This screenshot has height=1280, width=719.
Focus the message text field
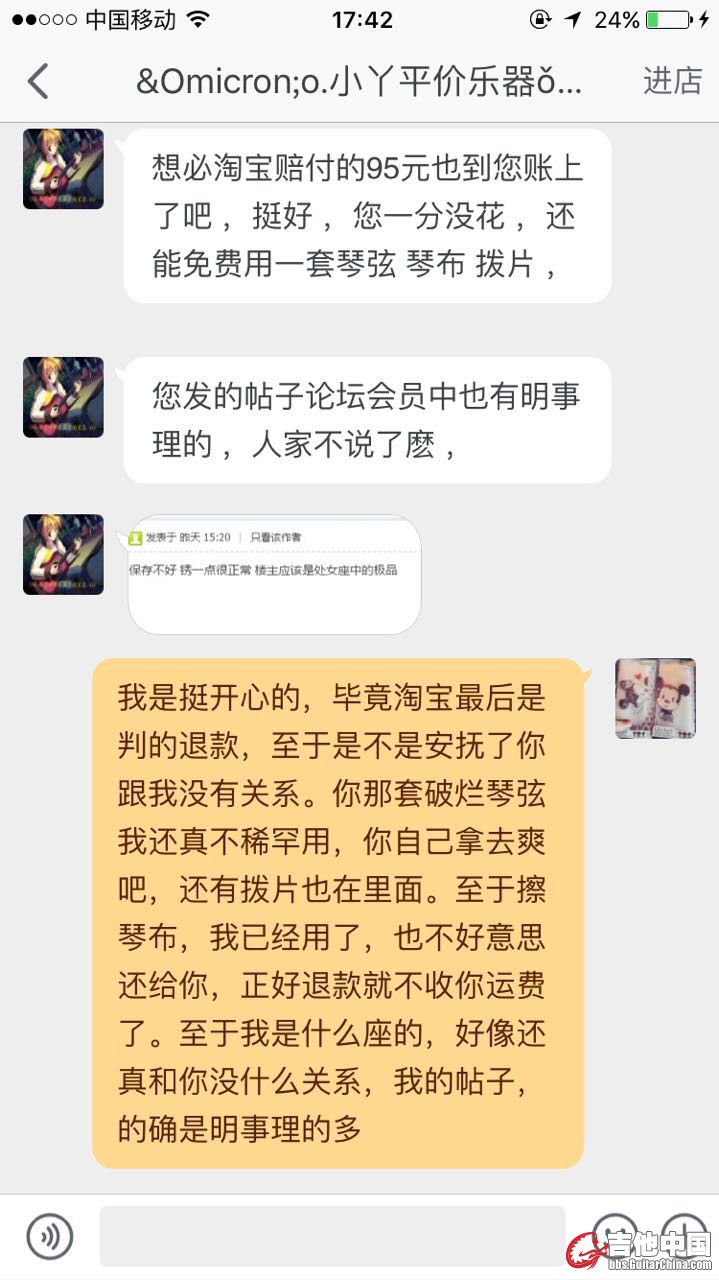332,1236
